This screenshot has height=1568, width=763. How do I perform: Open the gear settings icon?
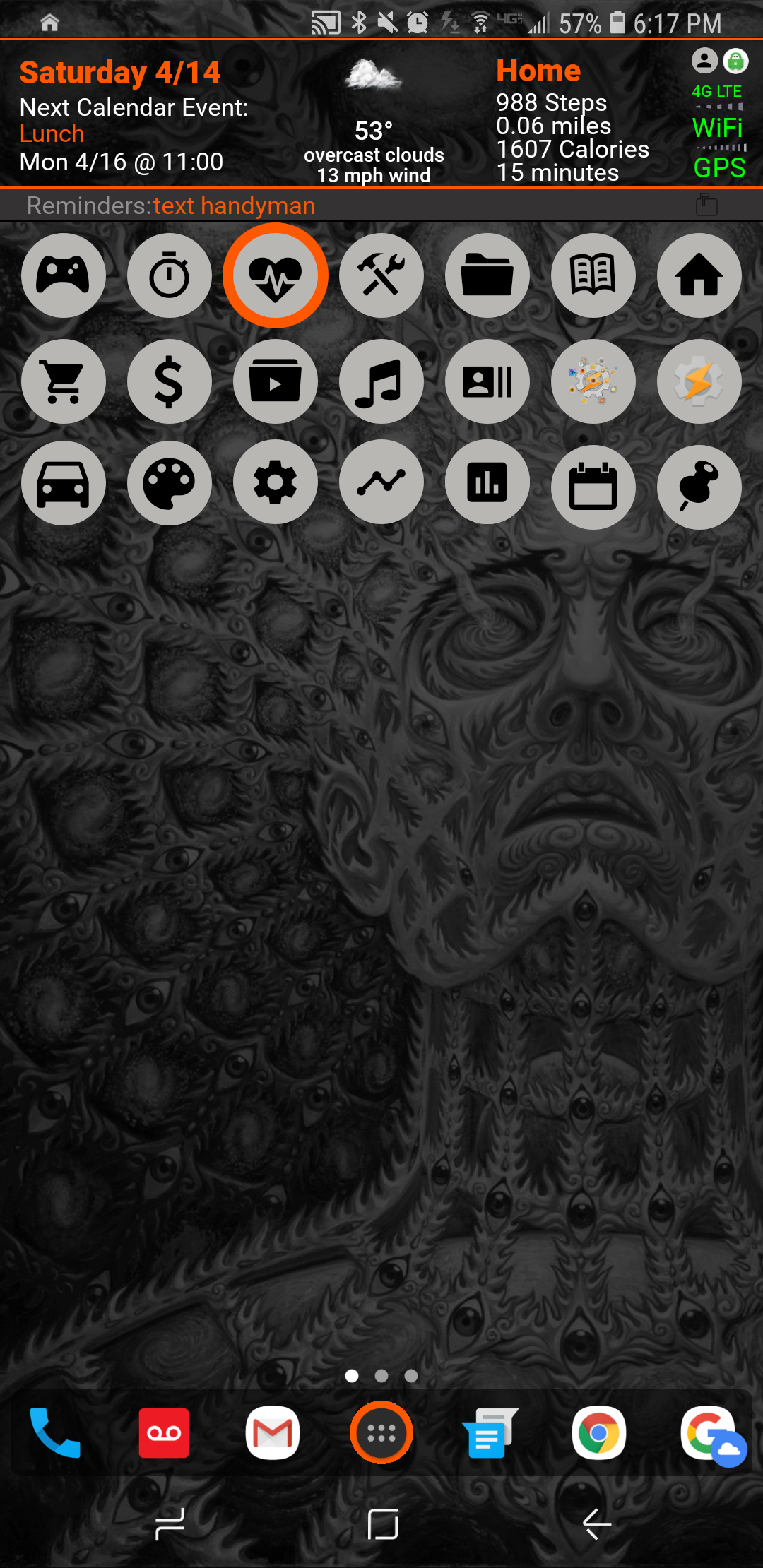click(x=276, y=484)
